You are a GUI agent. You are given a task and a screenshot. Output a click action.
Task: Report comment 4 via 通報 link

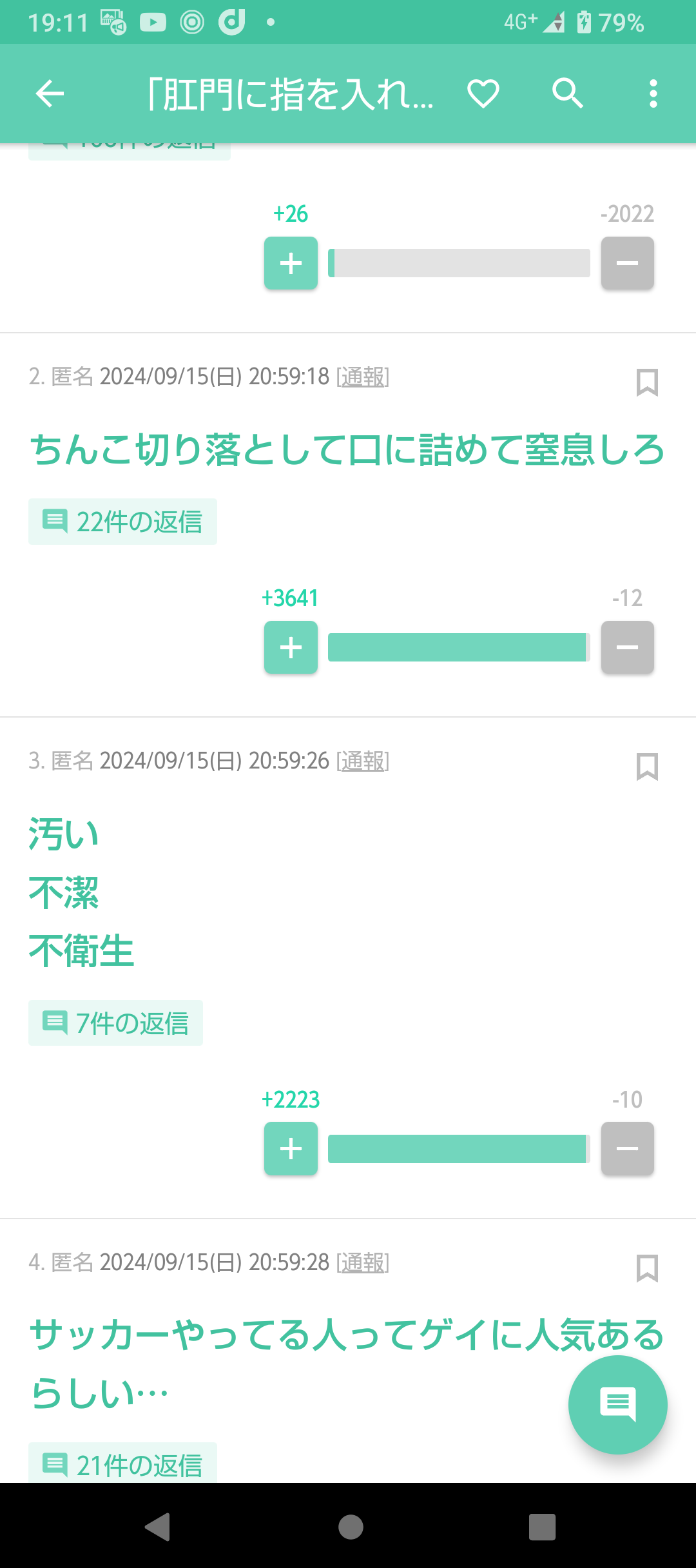tap(363, 1262)
